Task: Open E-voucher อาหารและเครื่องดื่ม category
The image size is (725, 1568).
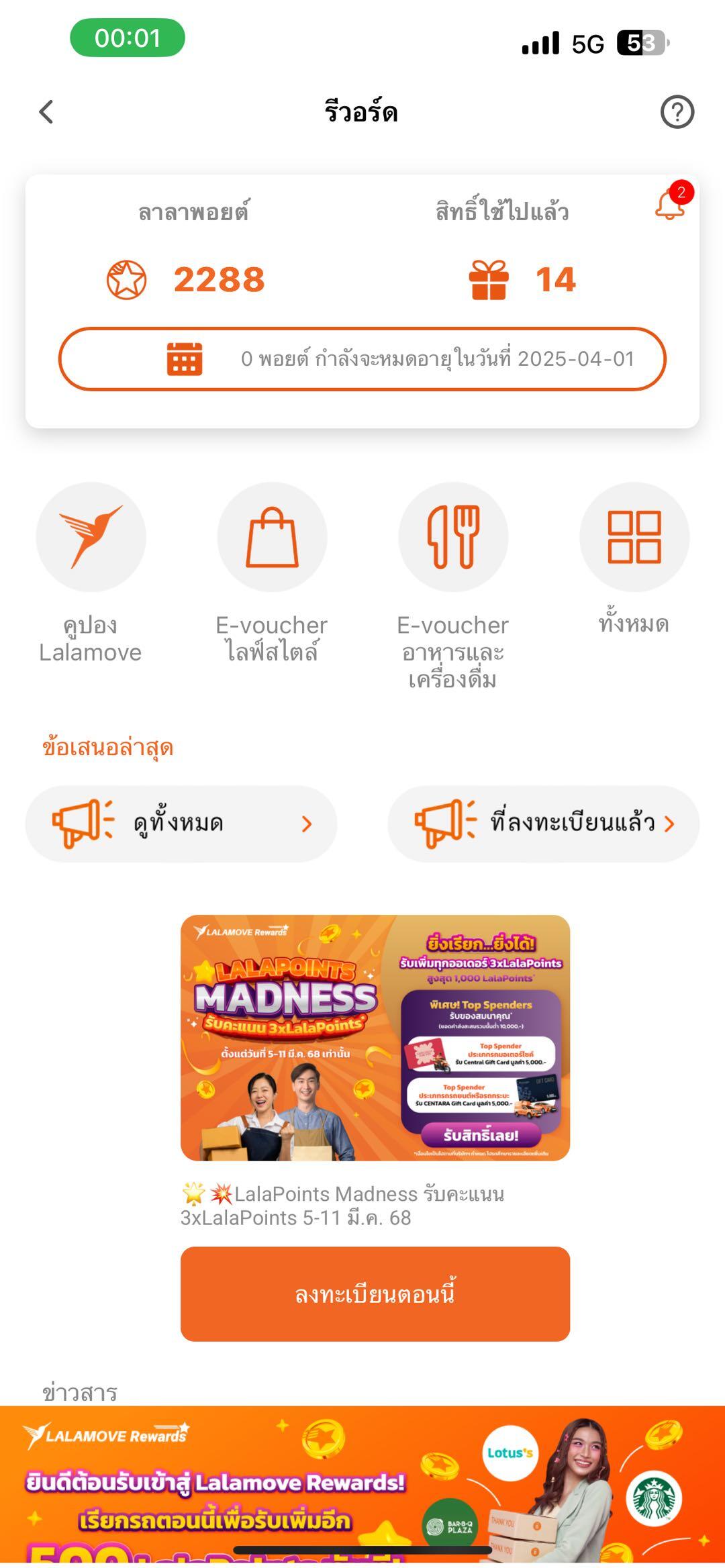Action: point(453,537)
